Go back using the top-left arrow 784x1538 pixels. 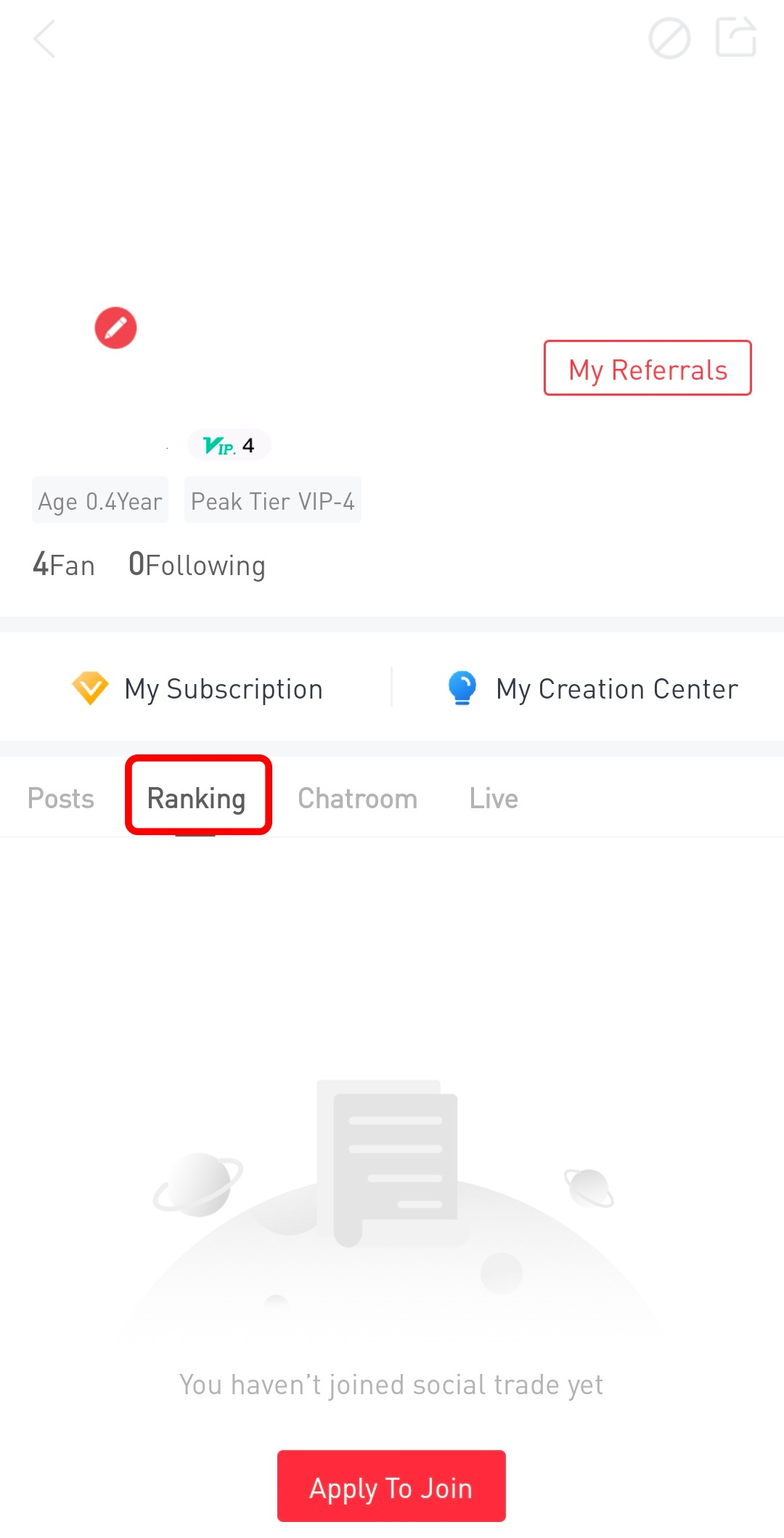pyautogui.click(x=45, y=38)
